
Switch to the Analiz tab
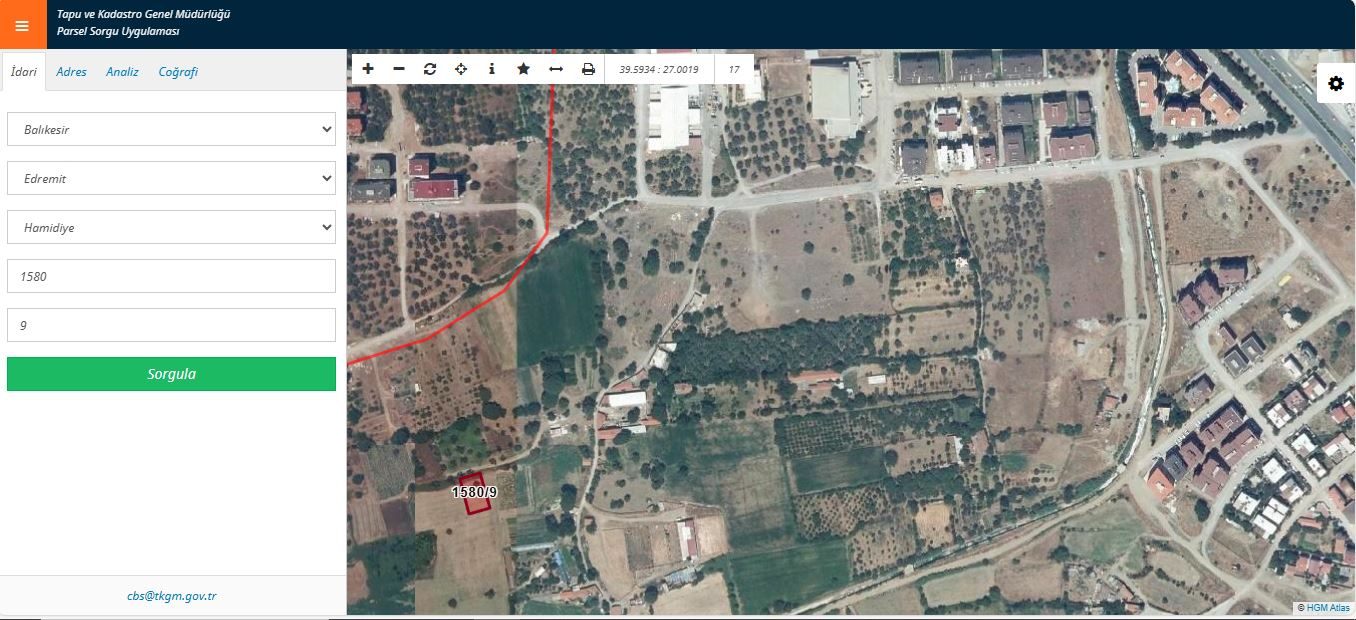coord(122,72)
